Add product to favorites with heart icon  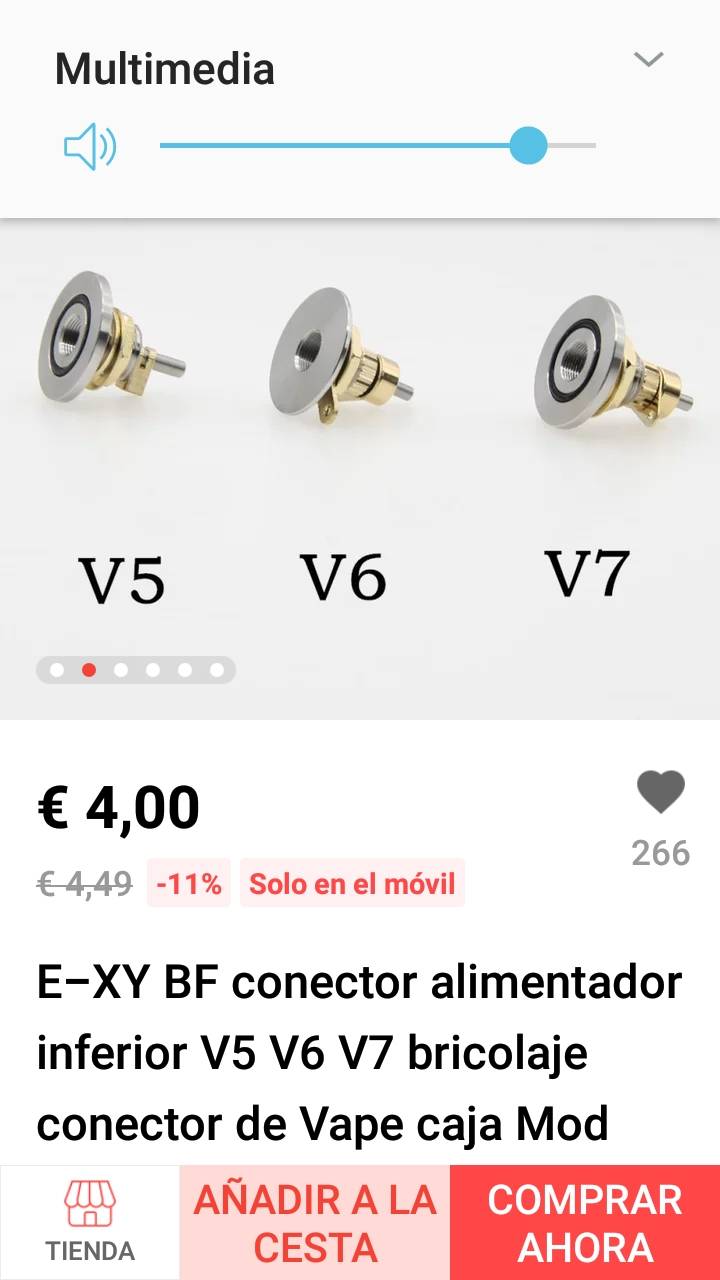pos(660,793)
